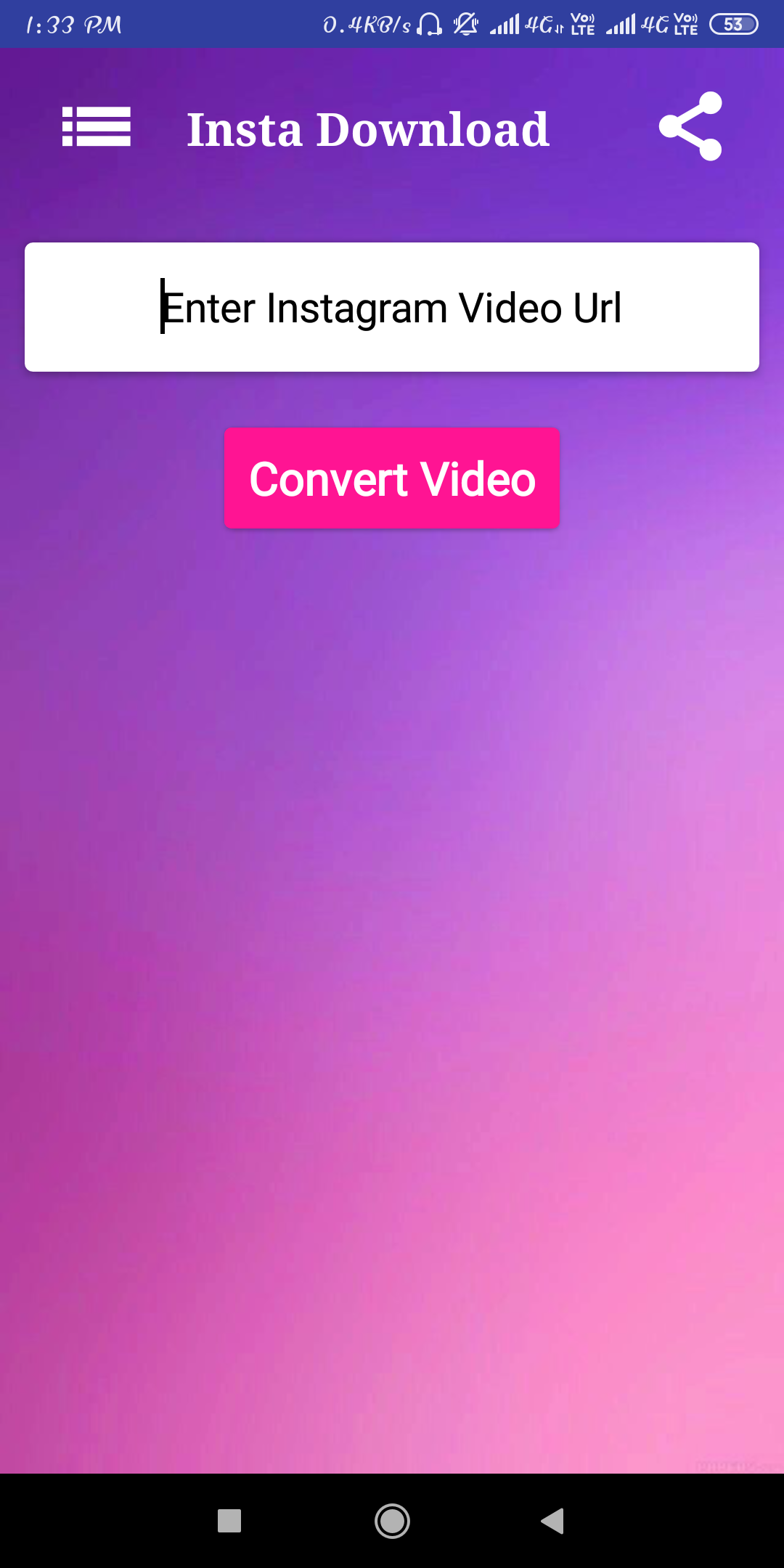The image size is (784, 1568).
Task: Focus the Enter Instagram Video Url field
Action: pyautogui.click(x=392, y=307)
